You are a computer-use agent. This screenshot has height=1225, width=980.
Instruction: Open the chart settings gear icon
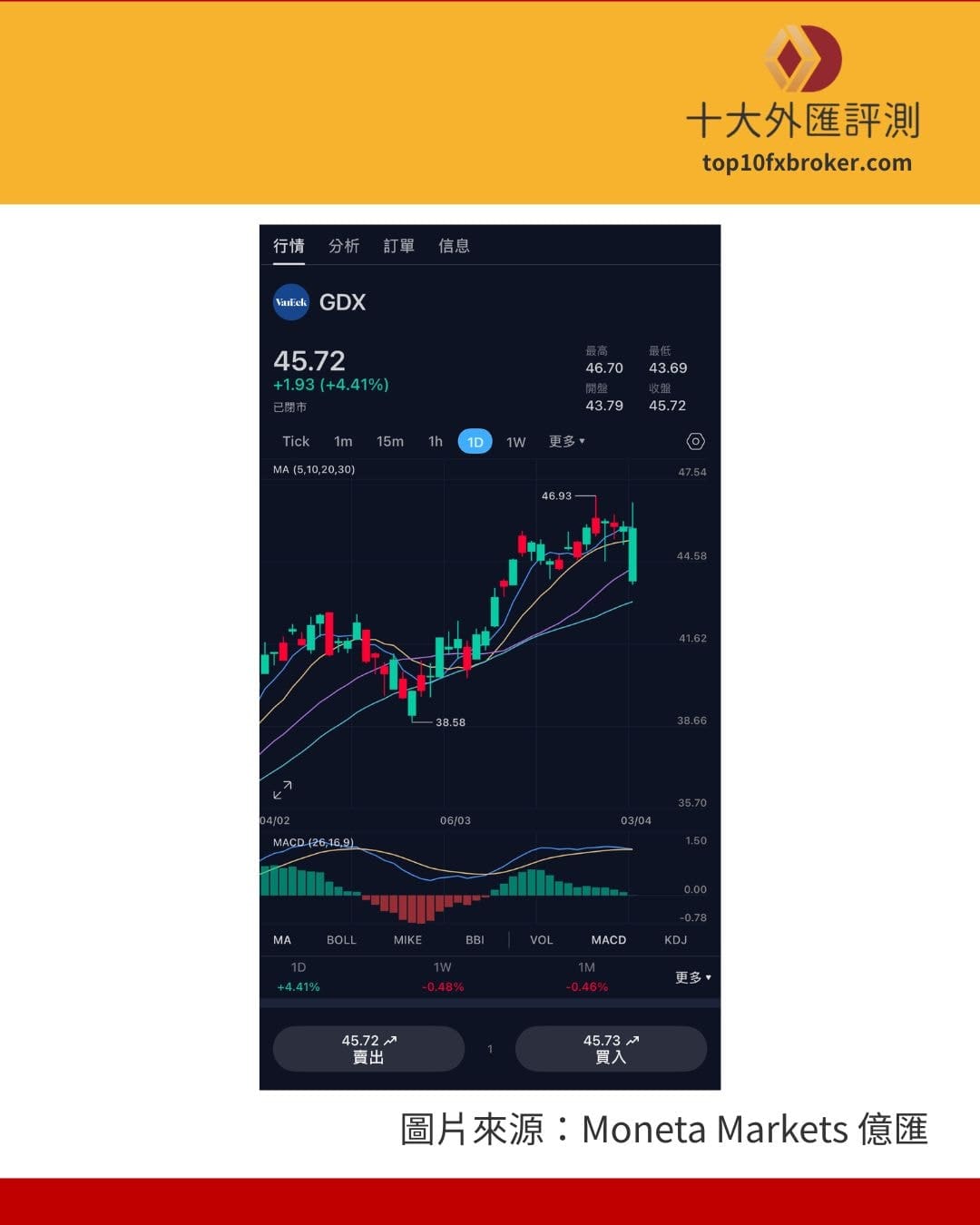point(695,441)
